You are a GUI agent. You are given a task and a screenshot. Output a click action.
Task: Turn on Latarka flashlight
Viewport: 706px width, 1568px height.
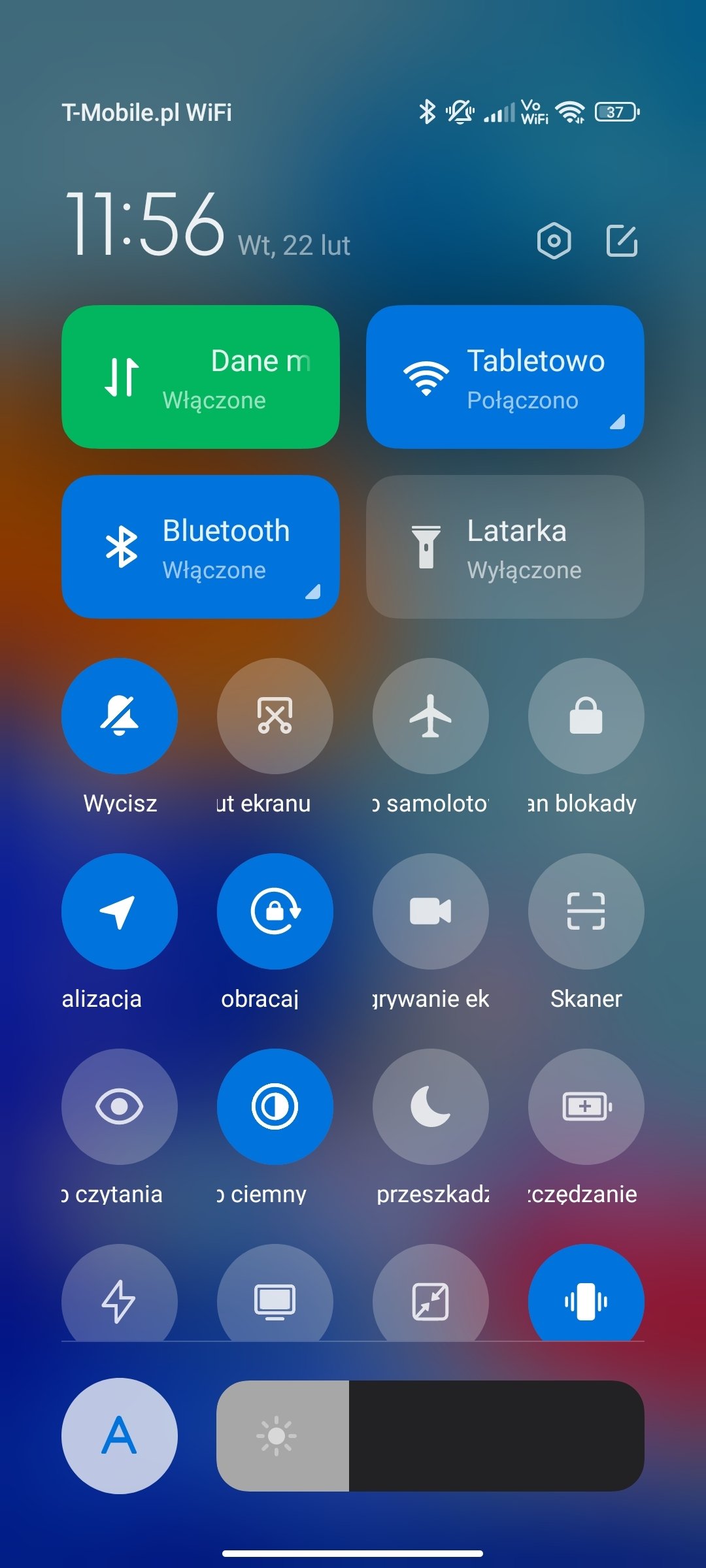(x=505, y=547)
